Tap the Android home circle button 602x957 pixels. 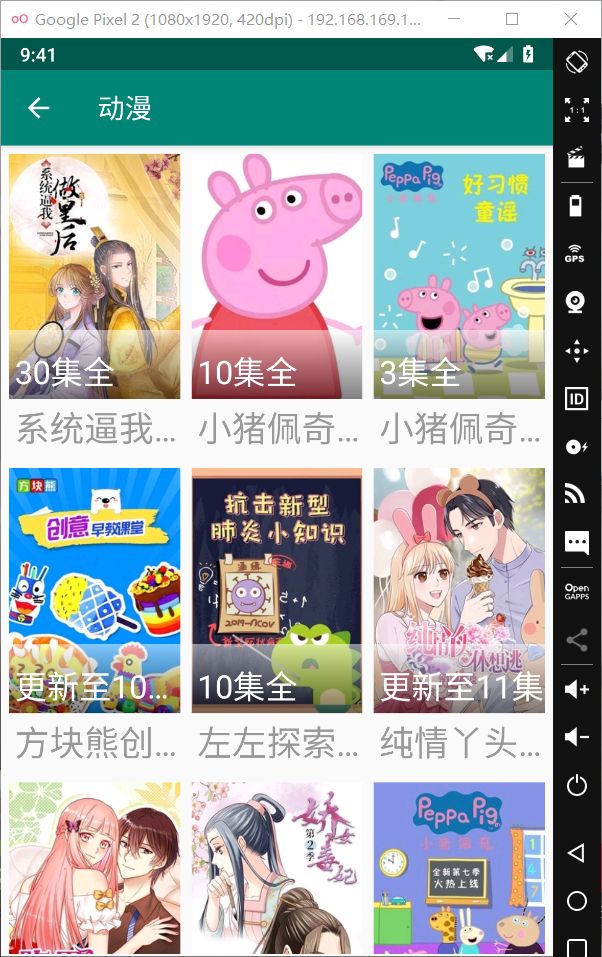coord(577,901)
